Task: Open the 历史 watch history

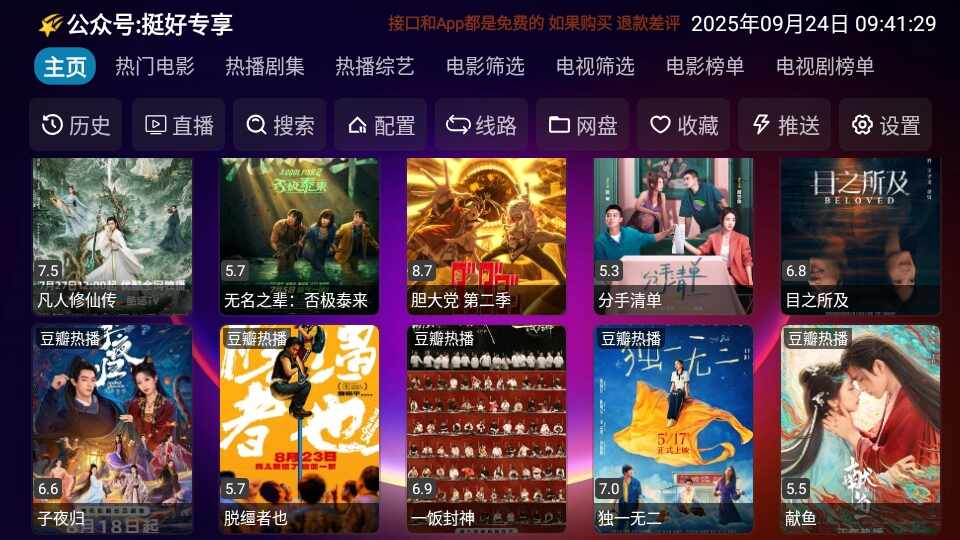Action: tap(76, 125)
